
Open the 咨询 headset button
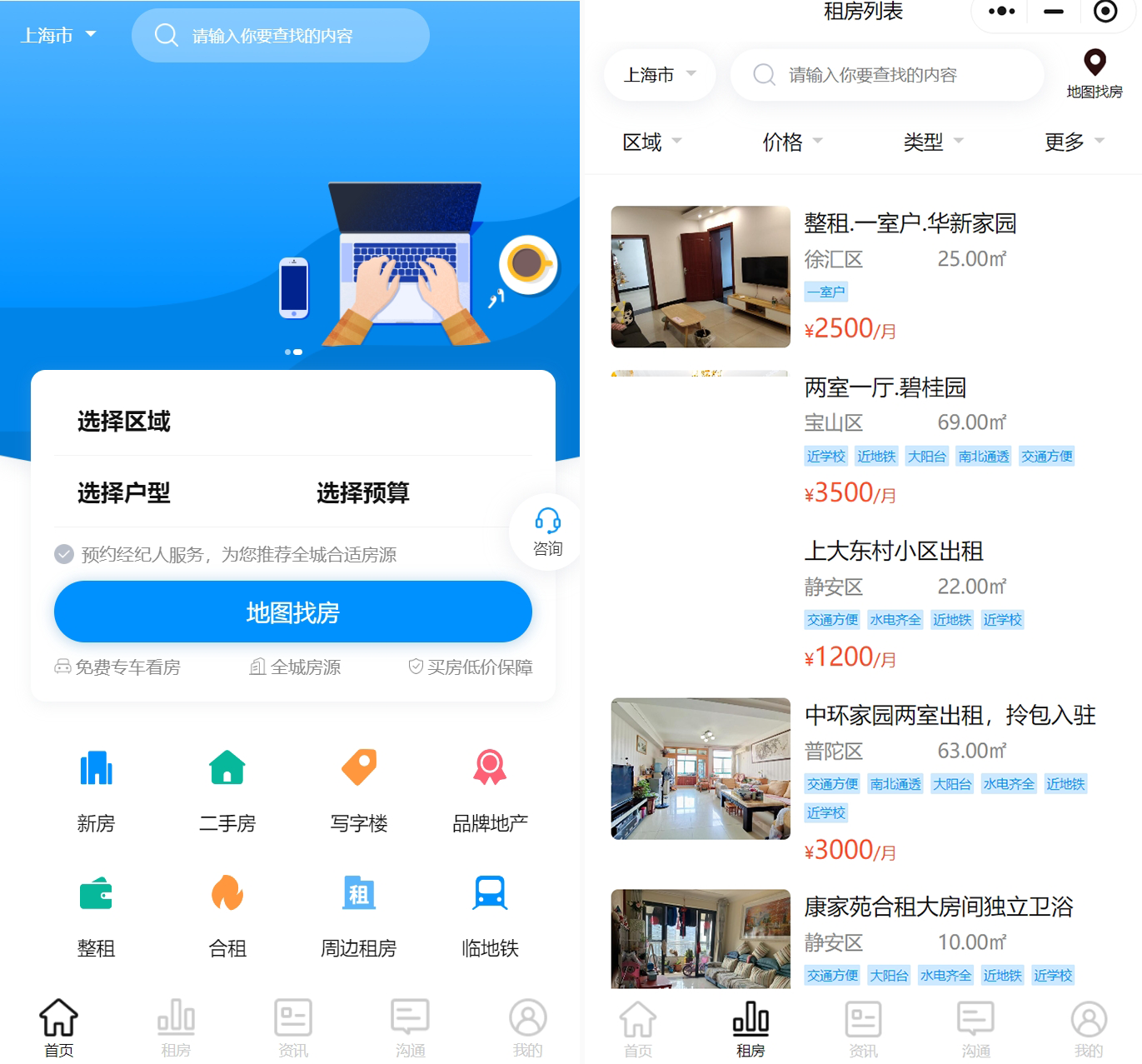(x=547, y=532)
